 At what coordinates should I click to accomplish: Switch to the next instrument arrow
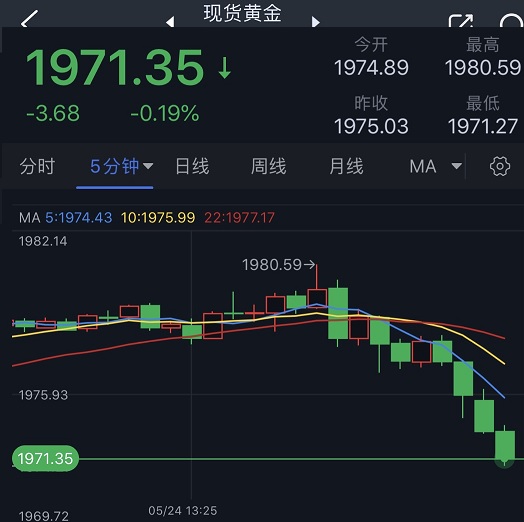[x=315, y=22]
